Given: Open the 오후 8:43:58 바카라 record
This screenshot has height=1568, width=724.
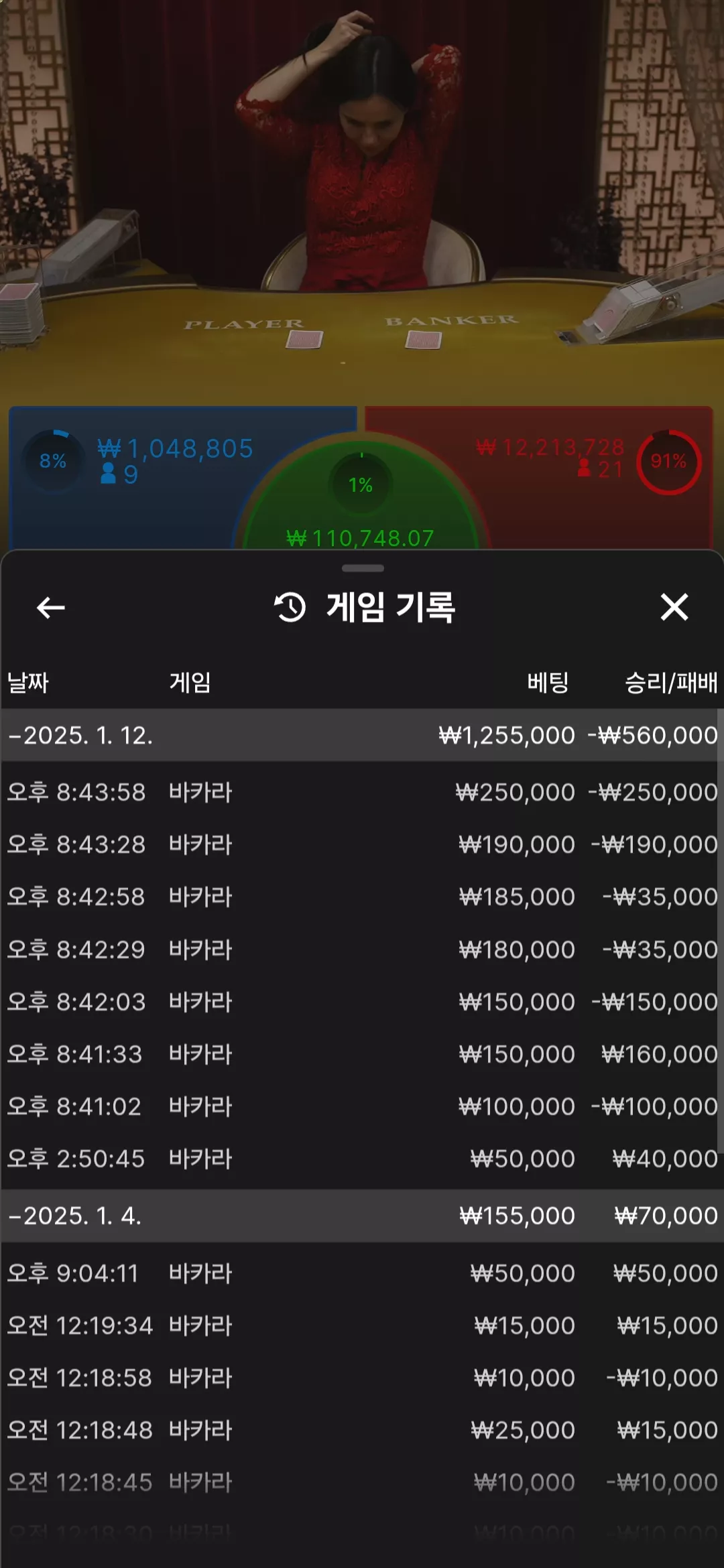Looking at the screenshot, I should coord(362,792).
